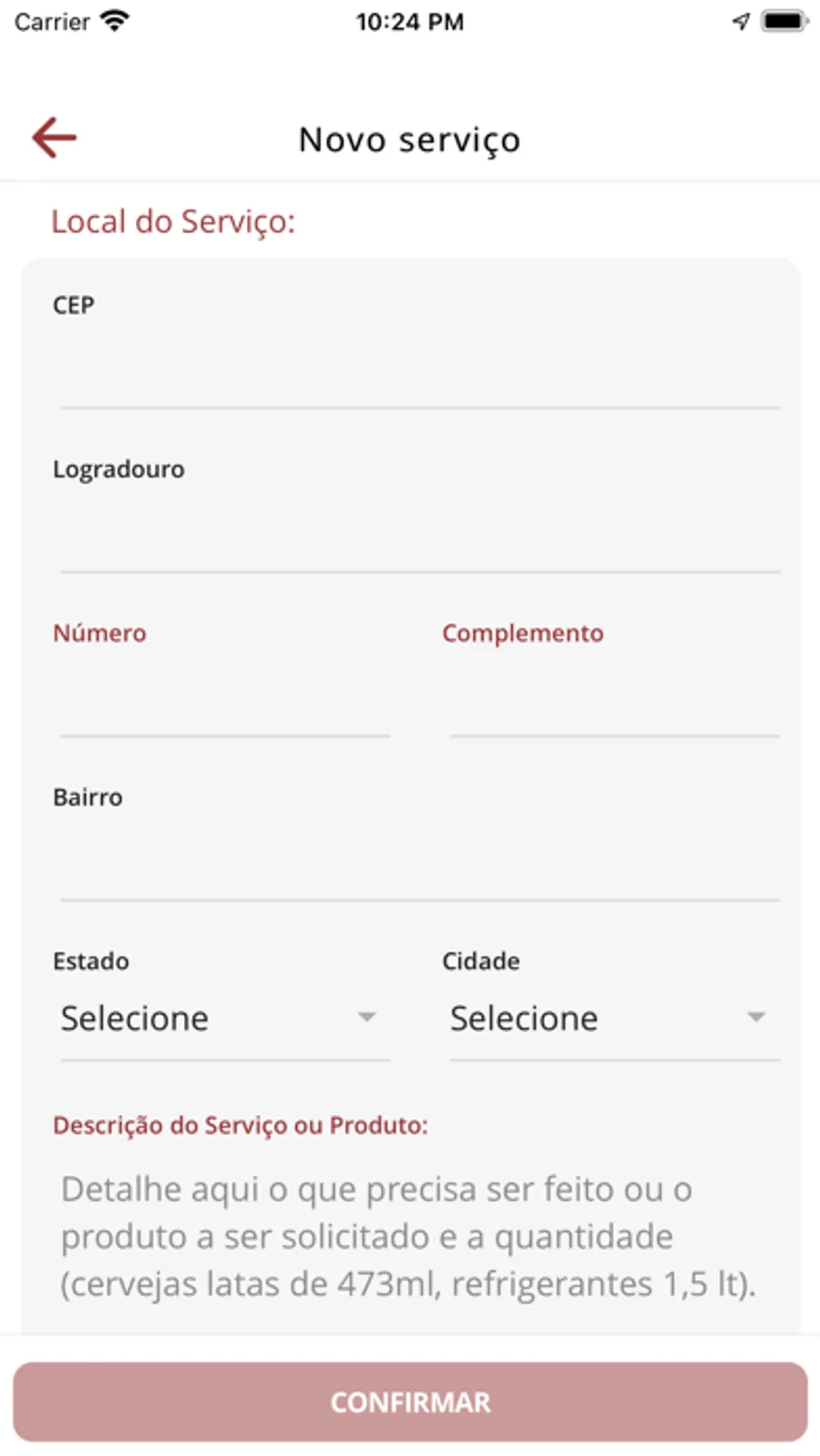This screenshot has height=1456, width=820.
Task: Enter the Número field
Action: tap(224, 702)
